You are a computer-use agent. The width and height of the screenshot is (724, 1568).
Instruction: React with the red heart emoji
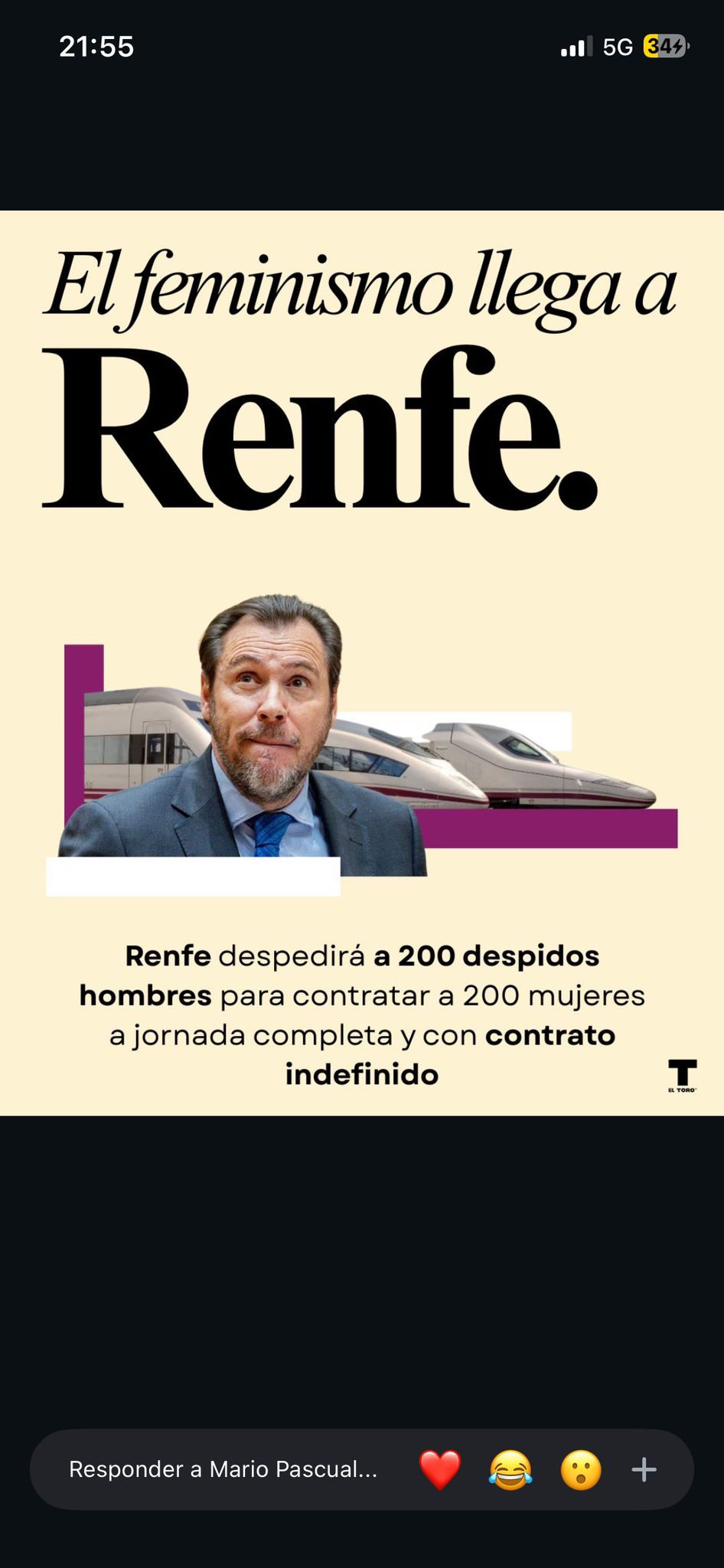pyautogui.click(x=440, y=1470)
